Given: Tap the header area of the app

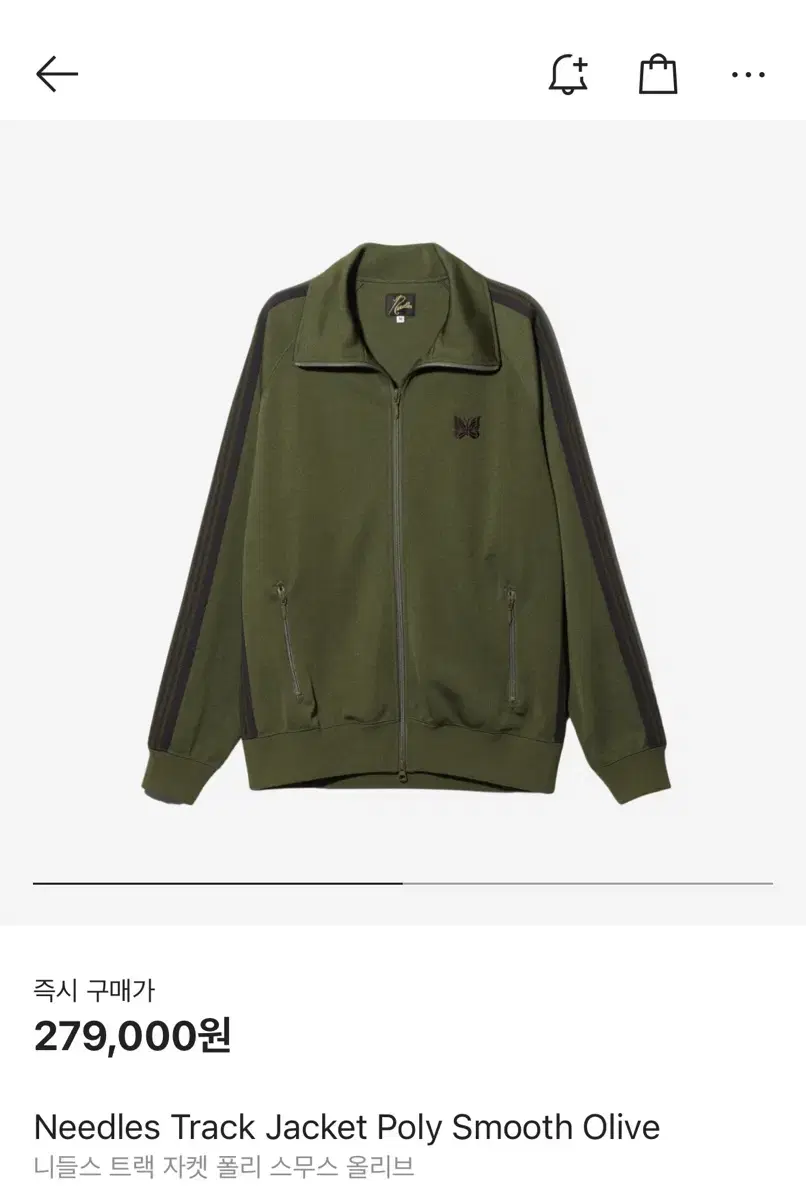Looking at the screenshot, I should (403, 73).
